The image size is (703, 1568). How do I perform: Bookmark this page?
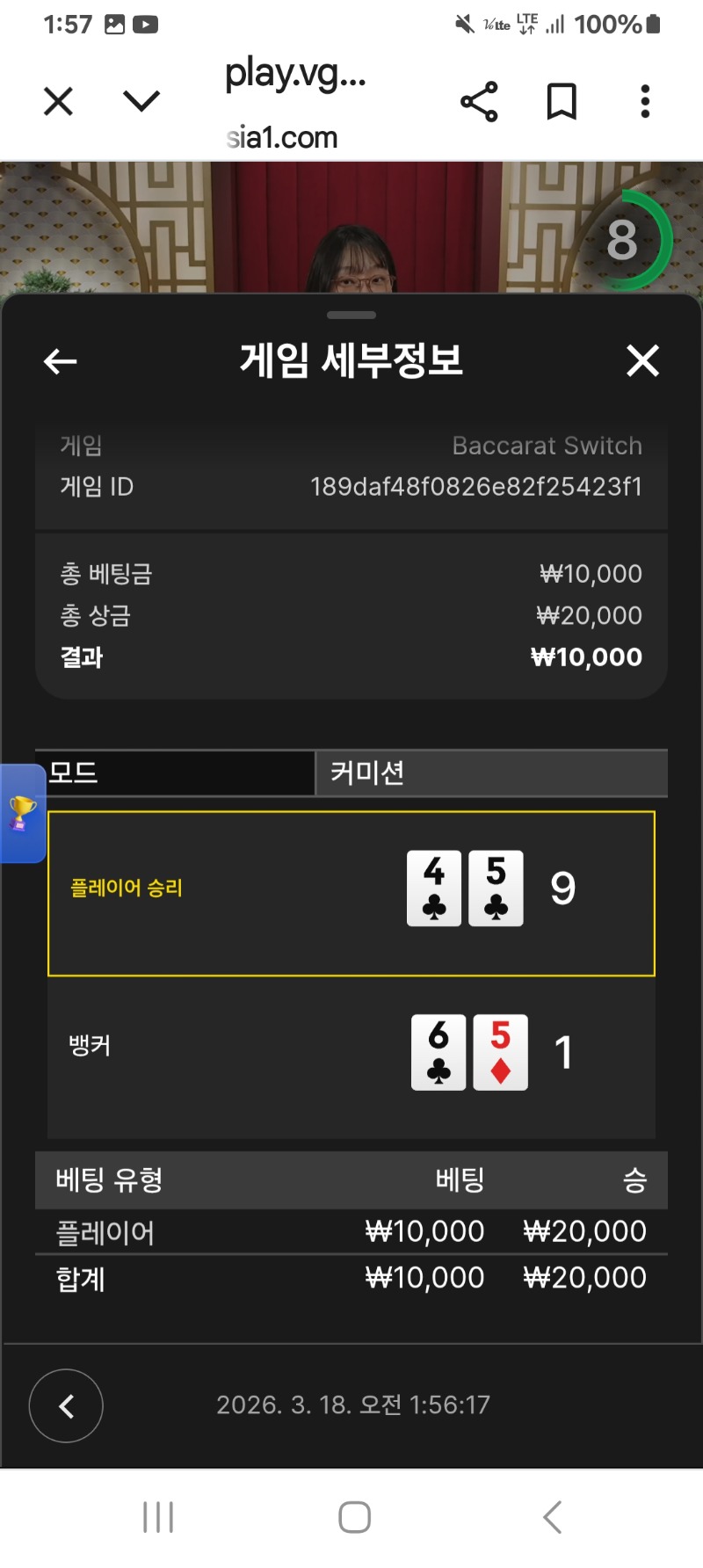(562, 102)
